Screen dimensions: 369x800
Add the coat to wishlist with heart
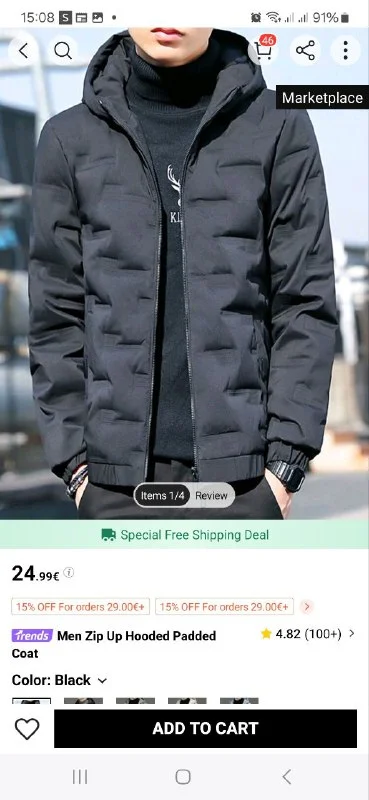[27, 729]
